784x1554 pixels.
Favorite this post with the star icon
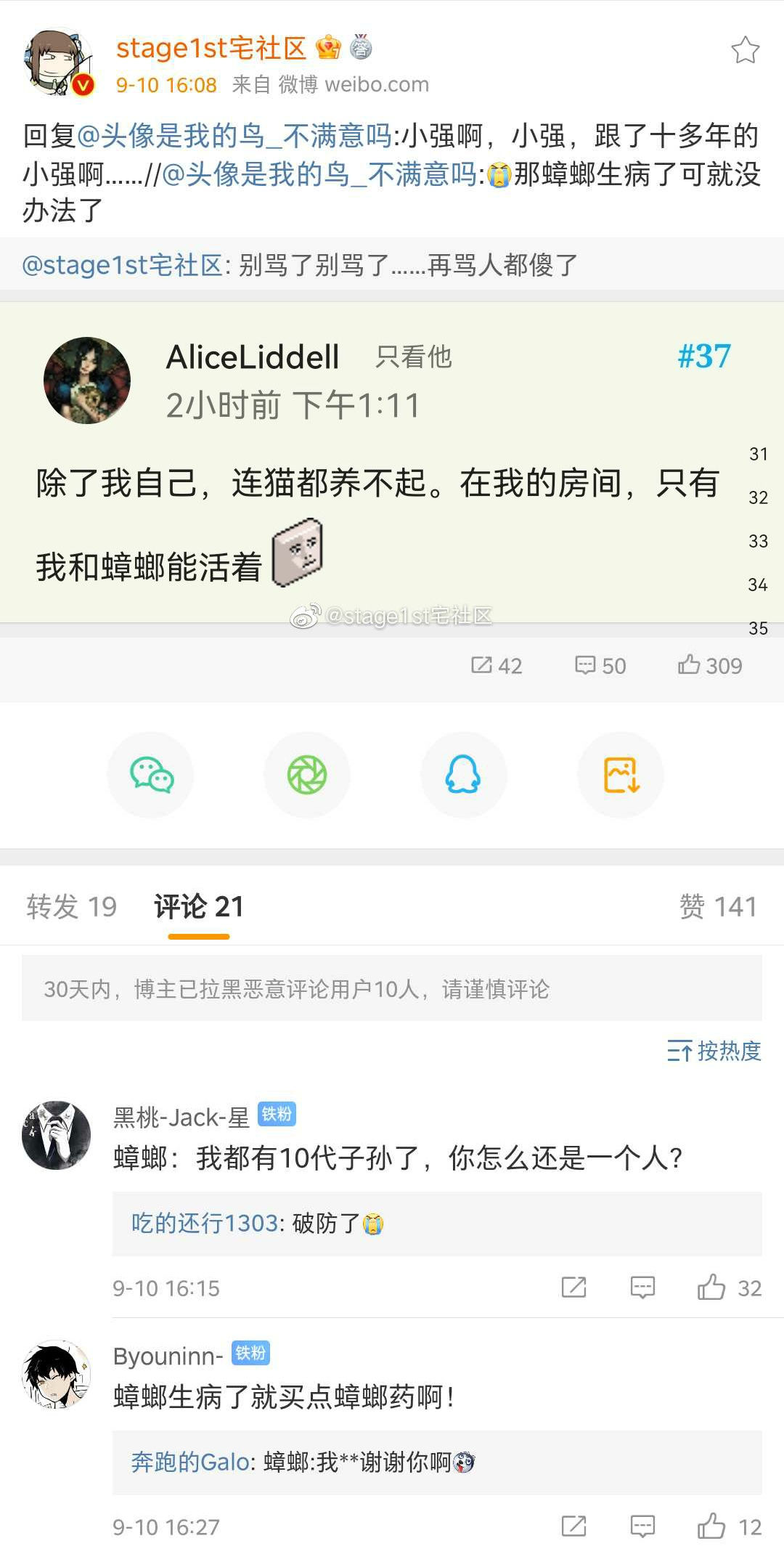(x=745, y=50)
